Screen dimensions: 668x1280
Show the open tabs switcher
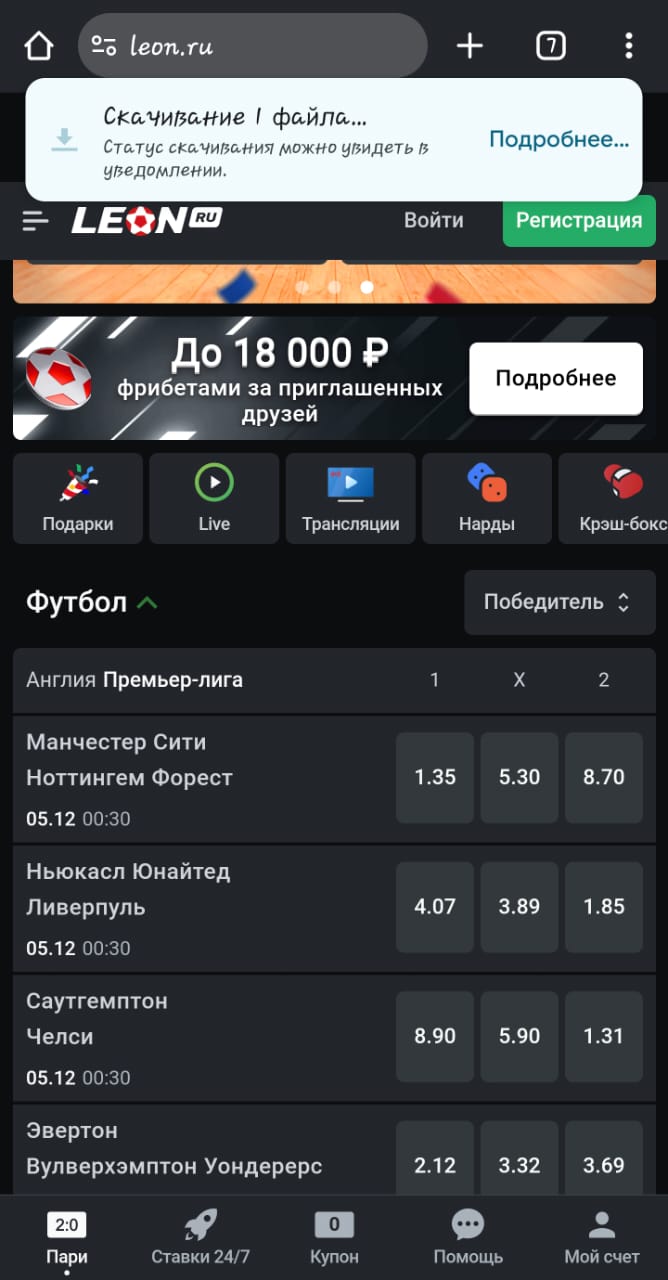[x=550, y=46]
